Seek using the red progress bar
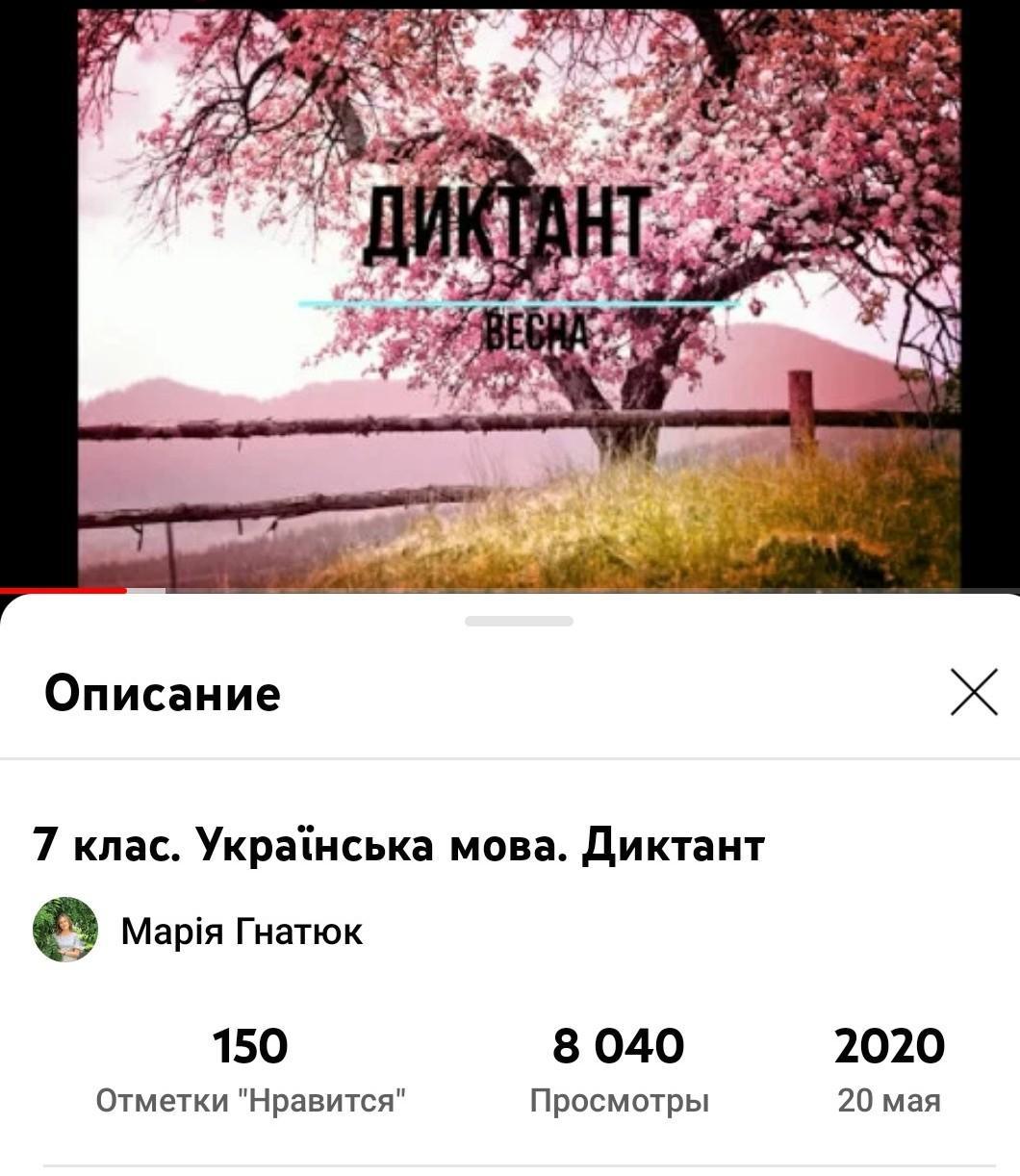Image resolution: width=1020 pixels, height=1176 pixels. click(510, 590)
